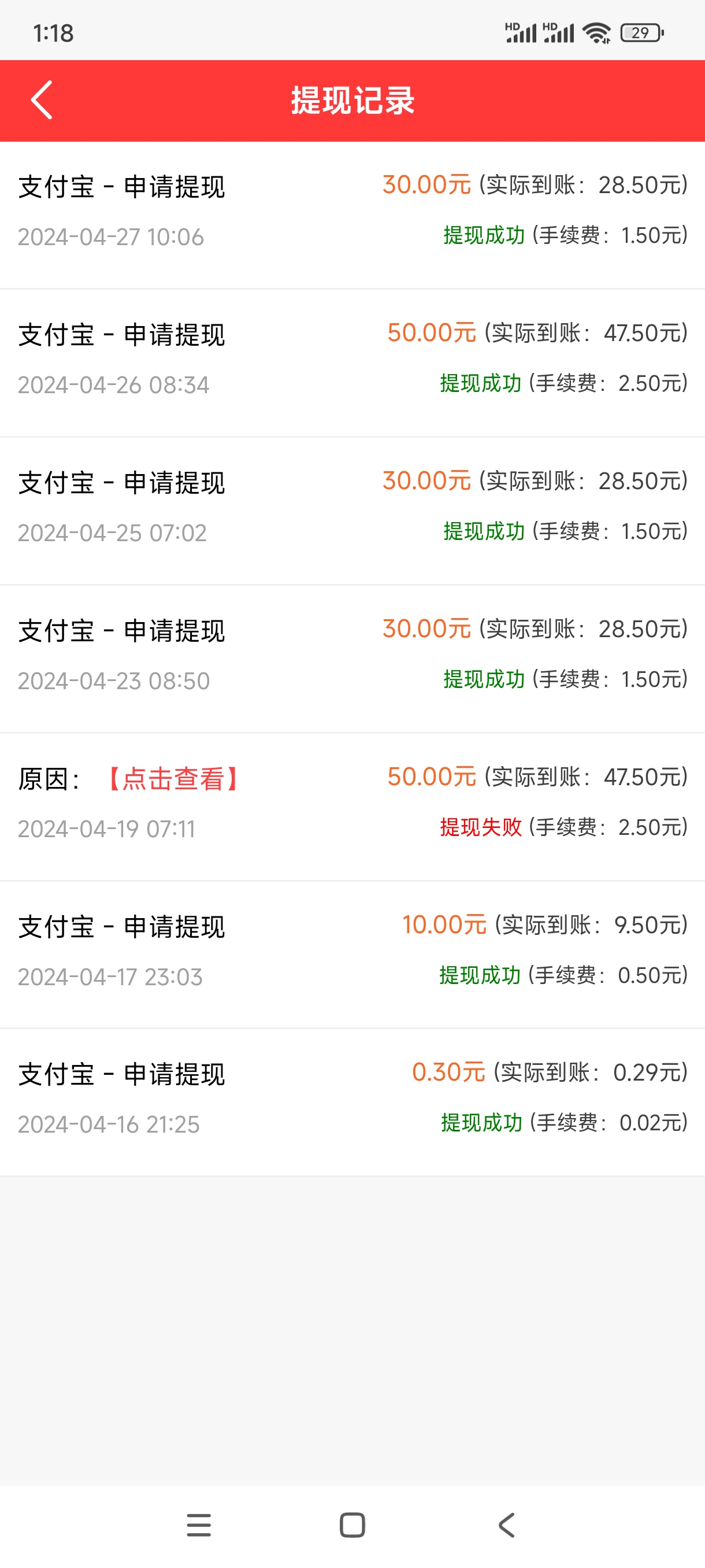This screenshot has height=1568, width=705.
Task: Go to the system home screen
Action: coord(352,1525)
